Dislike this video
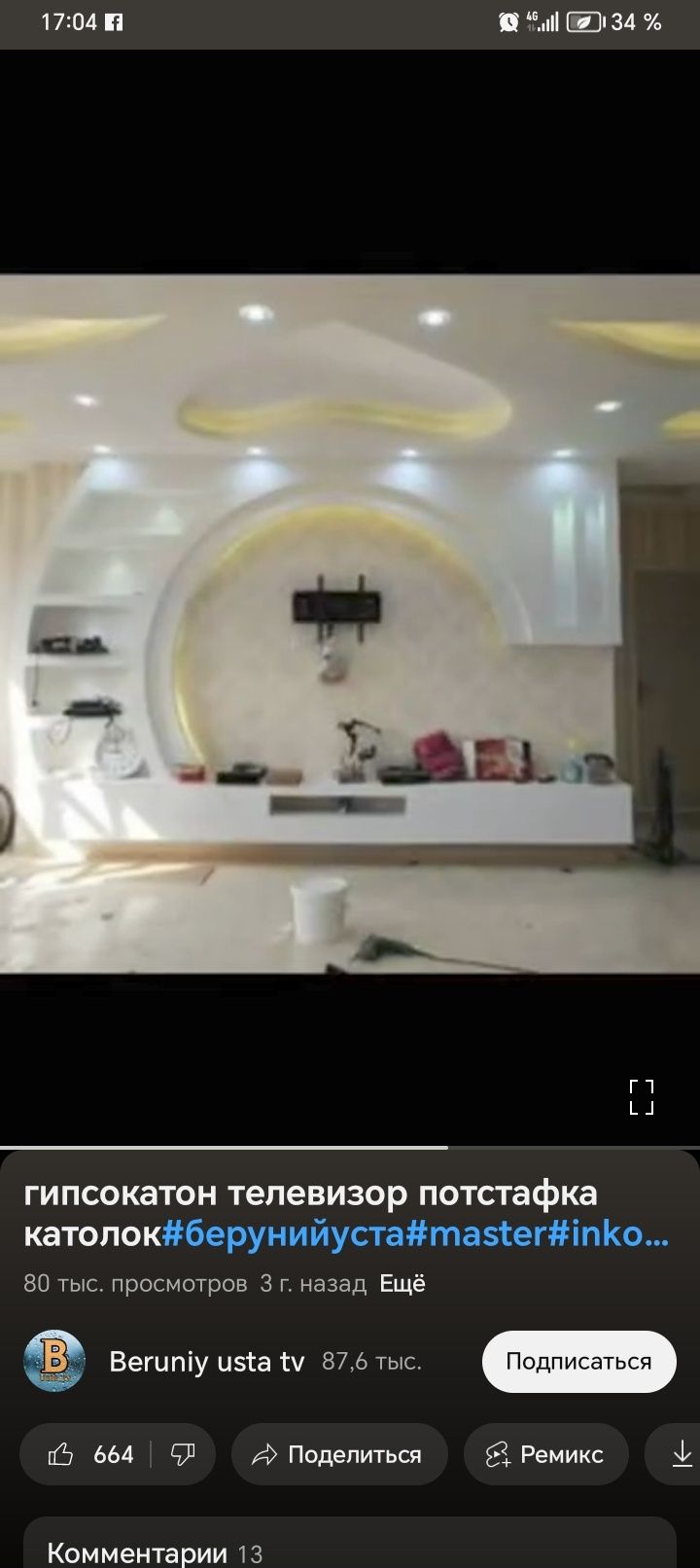Screen dimensions: 700x1568 tap(183, 1454)
